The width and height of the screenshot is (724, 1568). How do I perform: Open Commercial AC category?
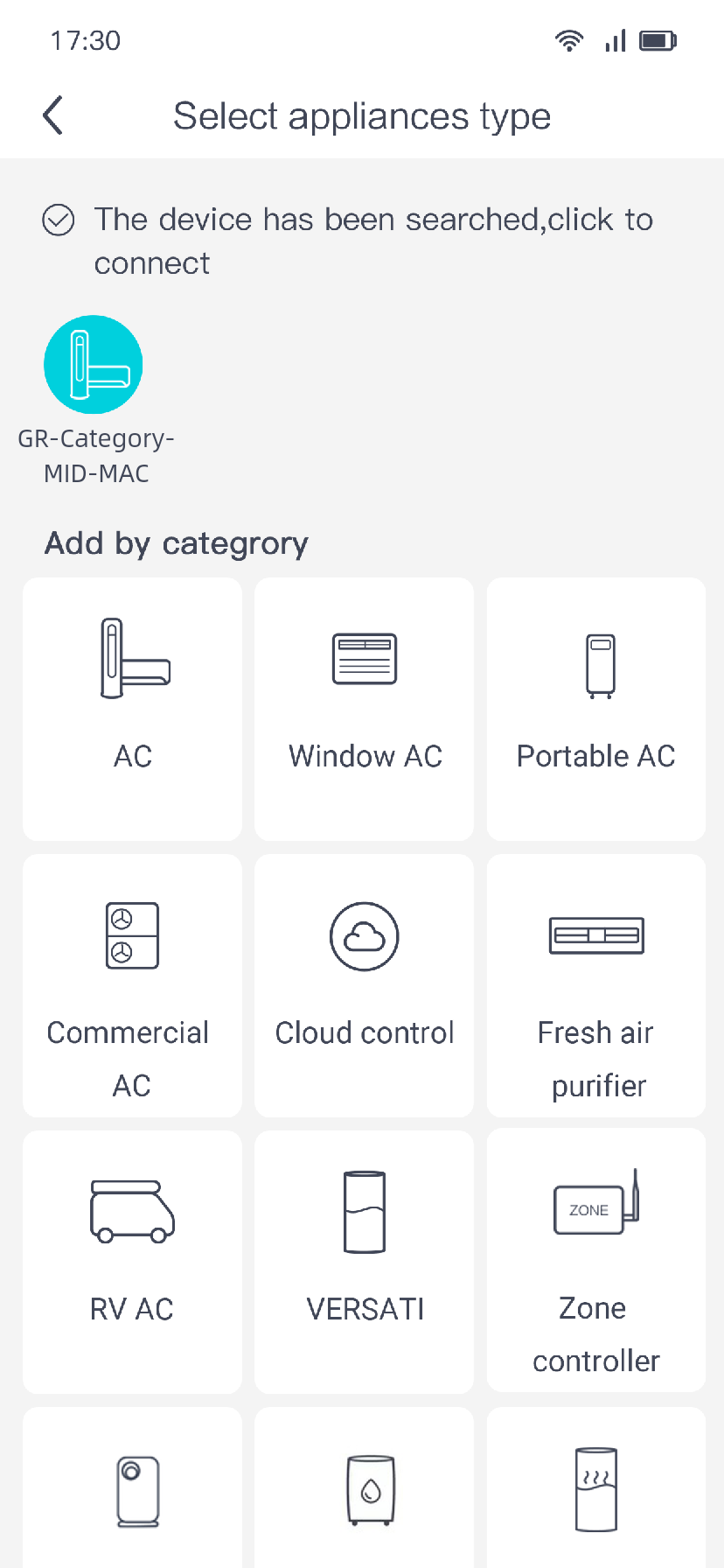point(132,984)
